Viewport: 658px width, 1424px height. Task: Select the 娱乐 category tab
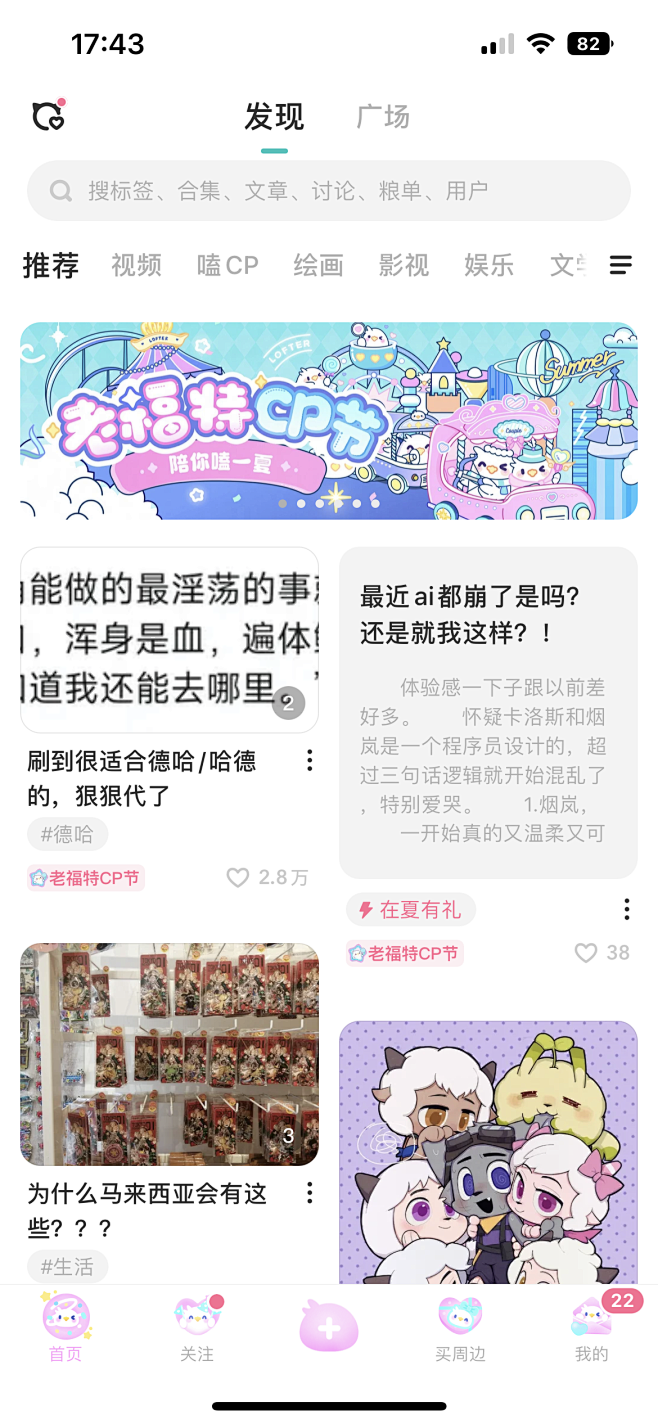[489, 265]
